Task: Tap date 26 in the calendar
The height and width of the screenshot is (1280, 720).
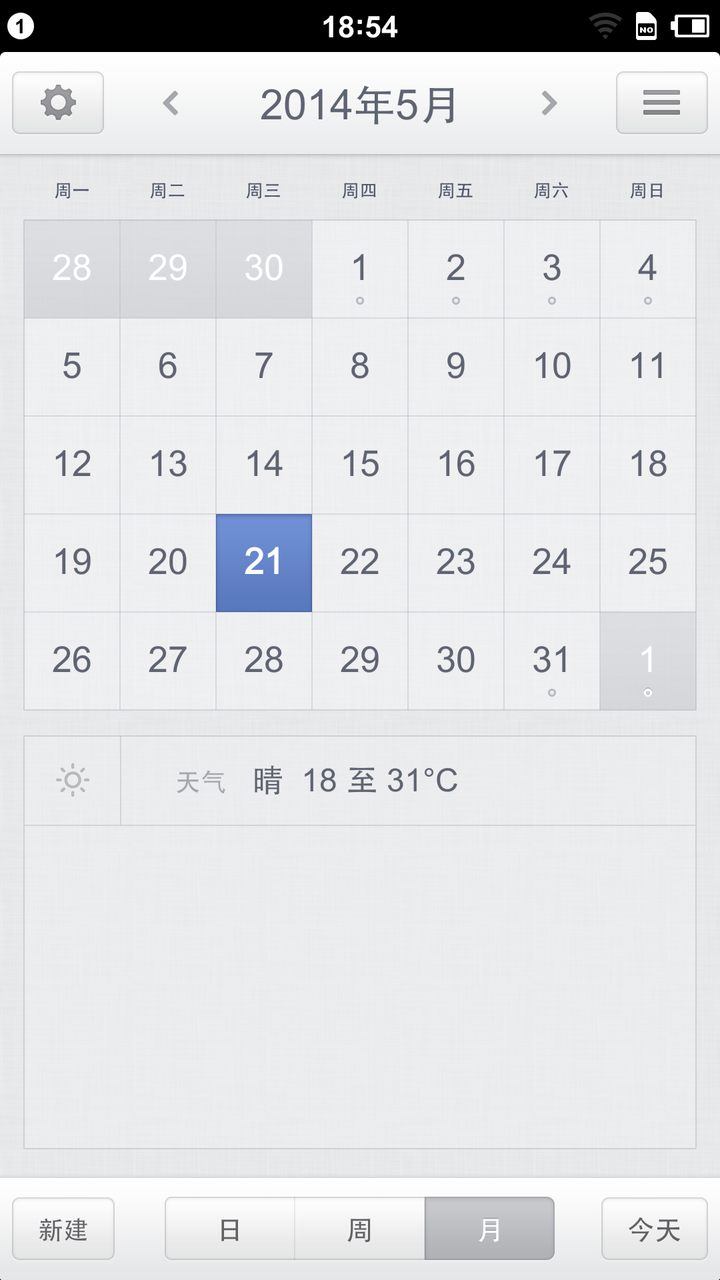Action: [72, 661]
